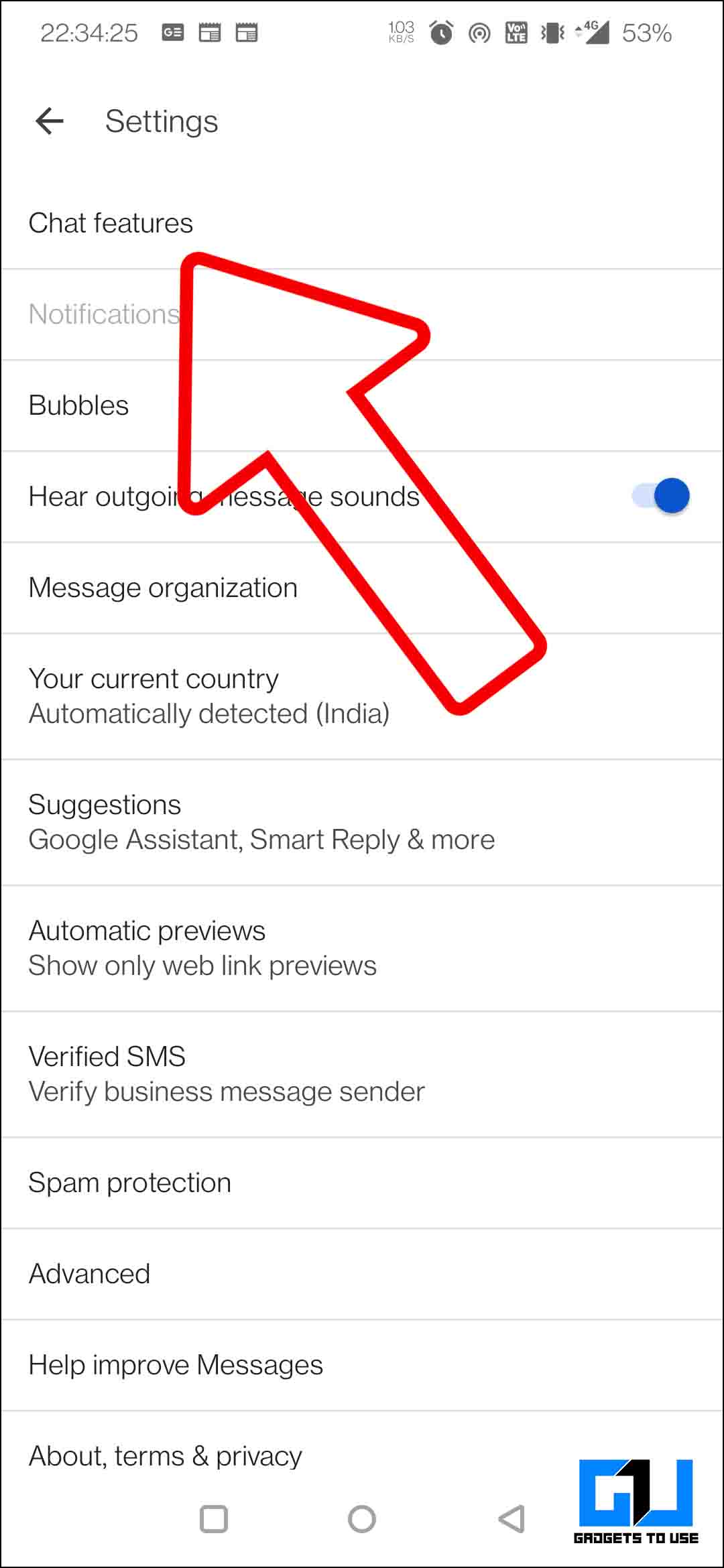The height and width of the screenshot is (1568, 724).
Task: Select the vibrate mode icon in status bar
Action: click(550, 32)
